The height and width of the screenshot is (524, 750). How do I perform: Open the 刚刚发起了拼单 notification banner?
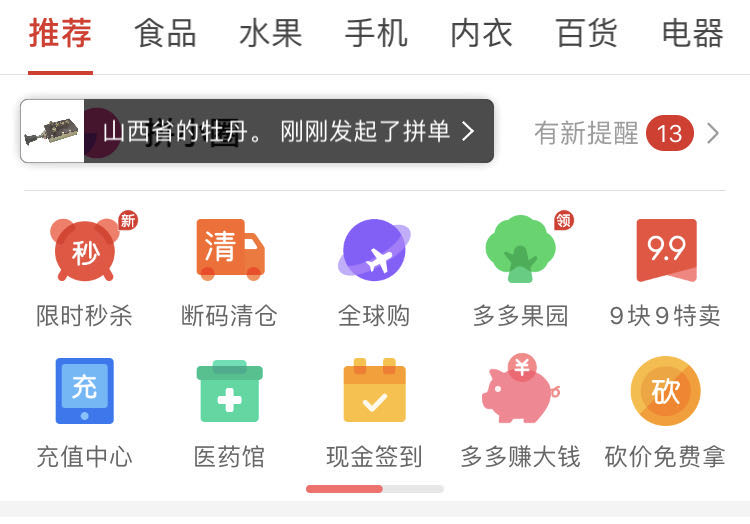(x=257, y=131)
